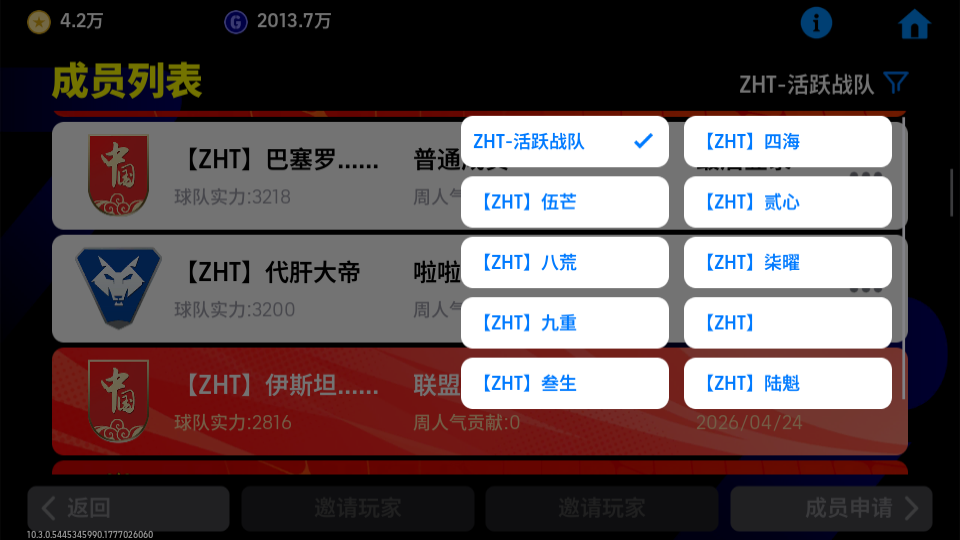Choose 【ZHT】叁生 team
960x540 pixels.
[x=564, y=383]
